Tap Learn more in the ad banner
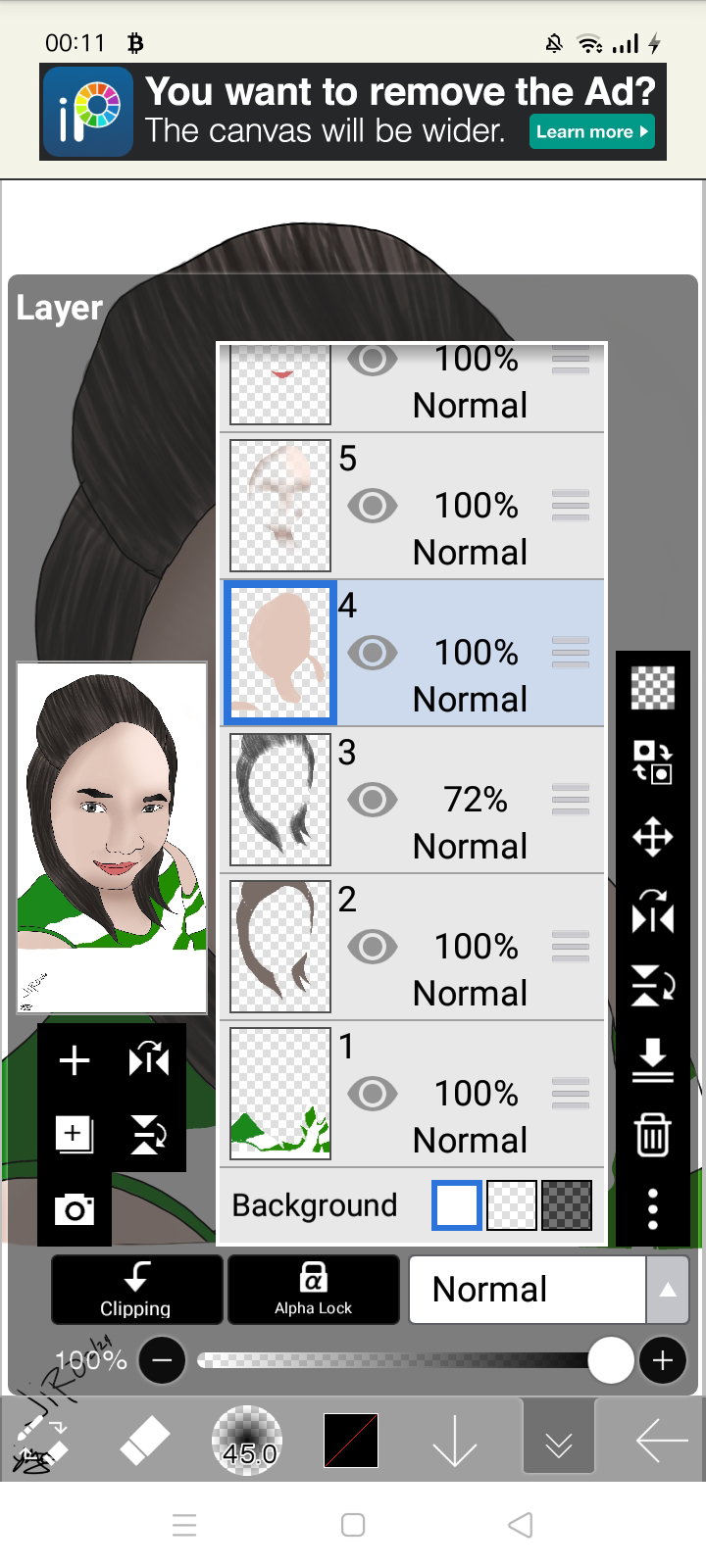The image size is (706, 1568). pos(592,131)
